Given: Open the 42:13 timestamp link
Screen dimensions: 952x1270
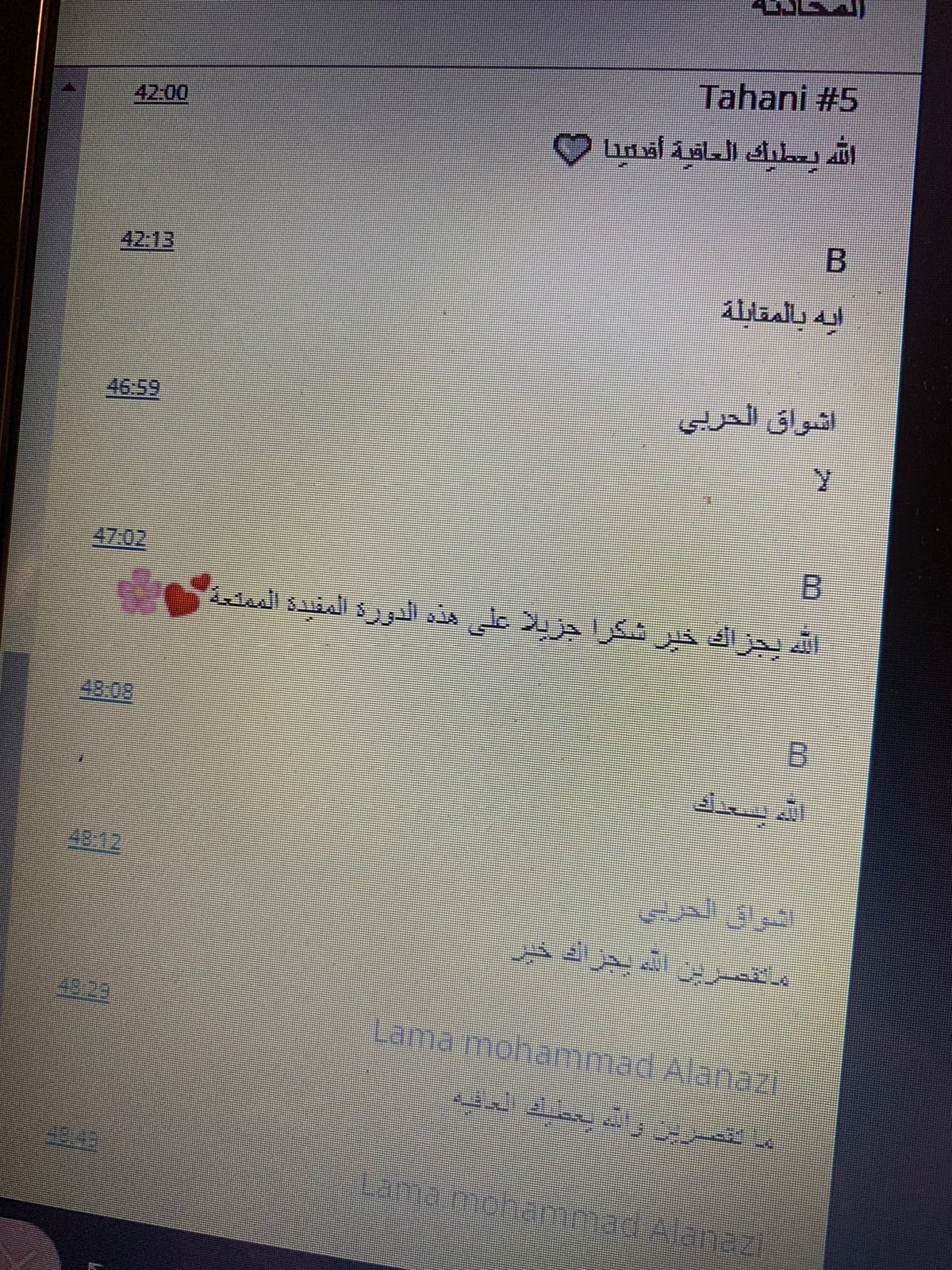Looking at the screenshot, I should 147,240.
